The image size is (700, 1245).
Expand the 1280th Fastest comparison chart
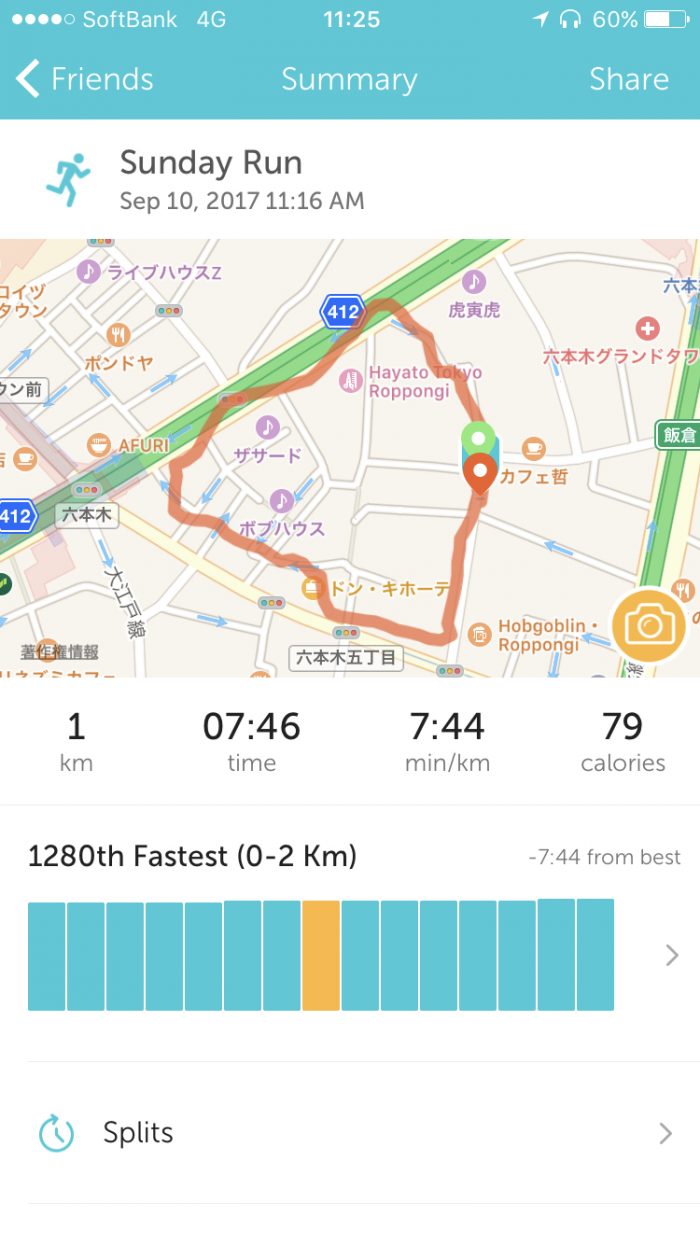point(671,956)
